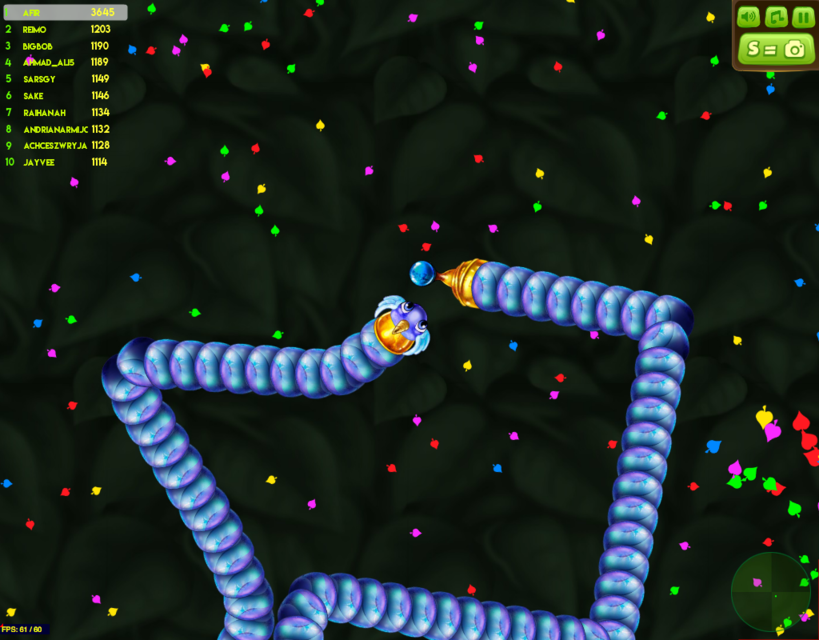Mute the game sound effects
Screen dimensions: 819x640
click(748, 17)
